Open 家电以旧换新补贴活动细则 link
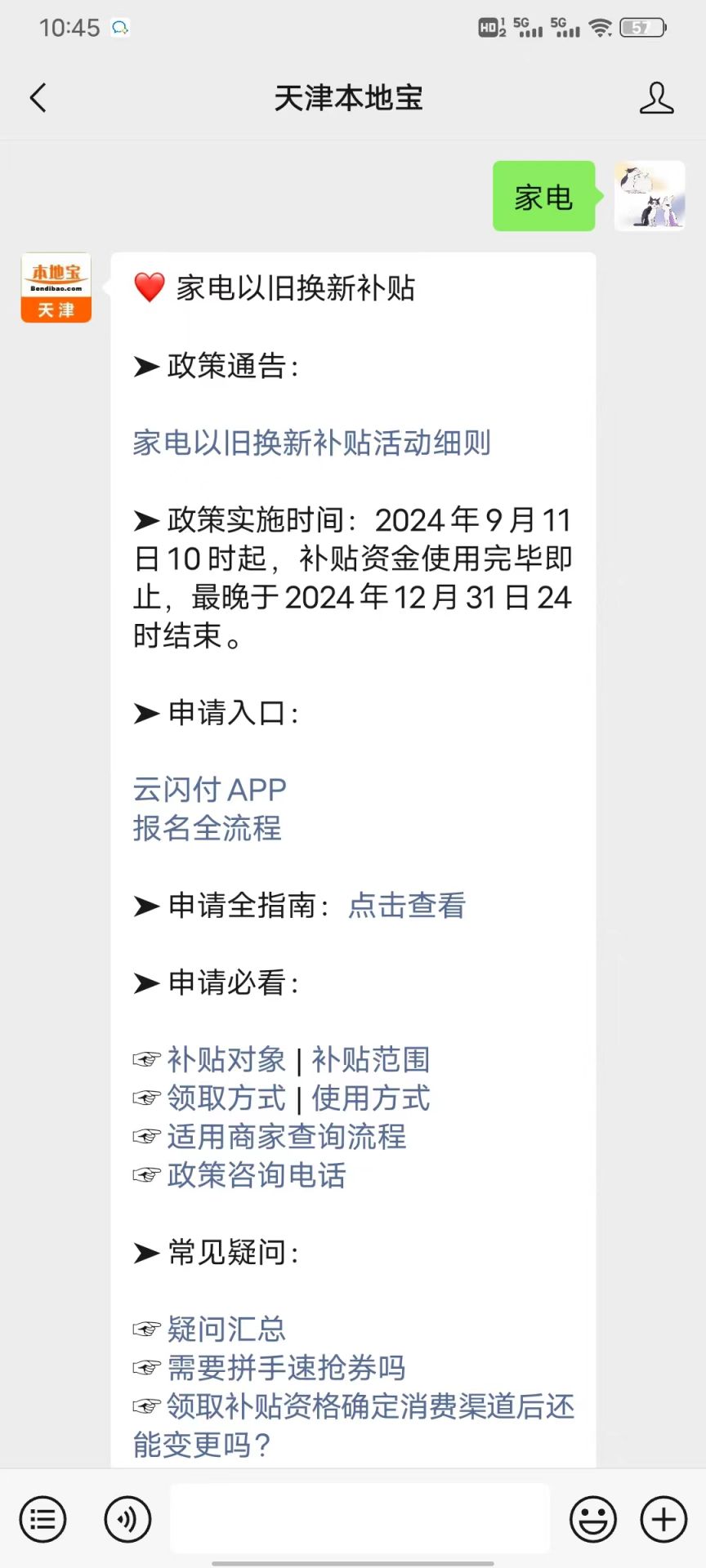The width and height of the screenshot is (706, 1568). pyautogui.click(x=311, y=443)
